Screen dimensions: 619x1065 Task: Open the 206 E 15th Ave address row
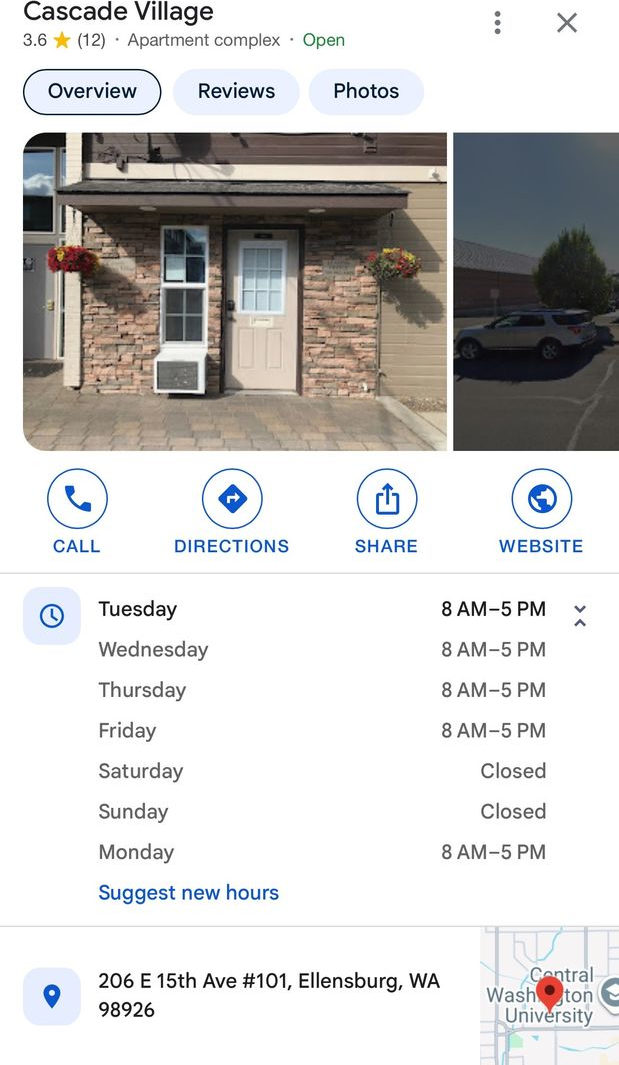point(268,995)
